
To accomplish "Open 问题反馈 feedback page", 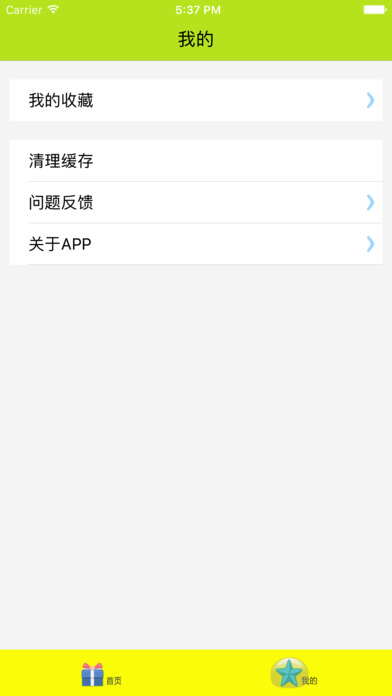I will tap(196, 202).
